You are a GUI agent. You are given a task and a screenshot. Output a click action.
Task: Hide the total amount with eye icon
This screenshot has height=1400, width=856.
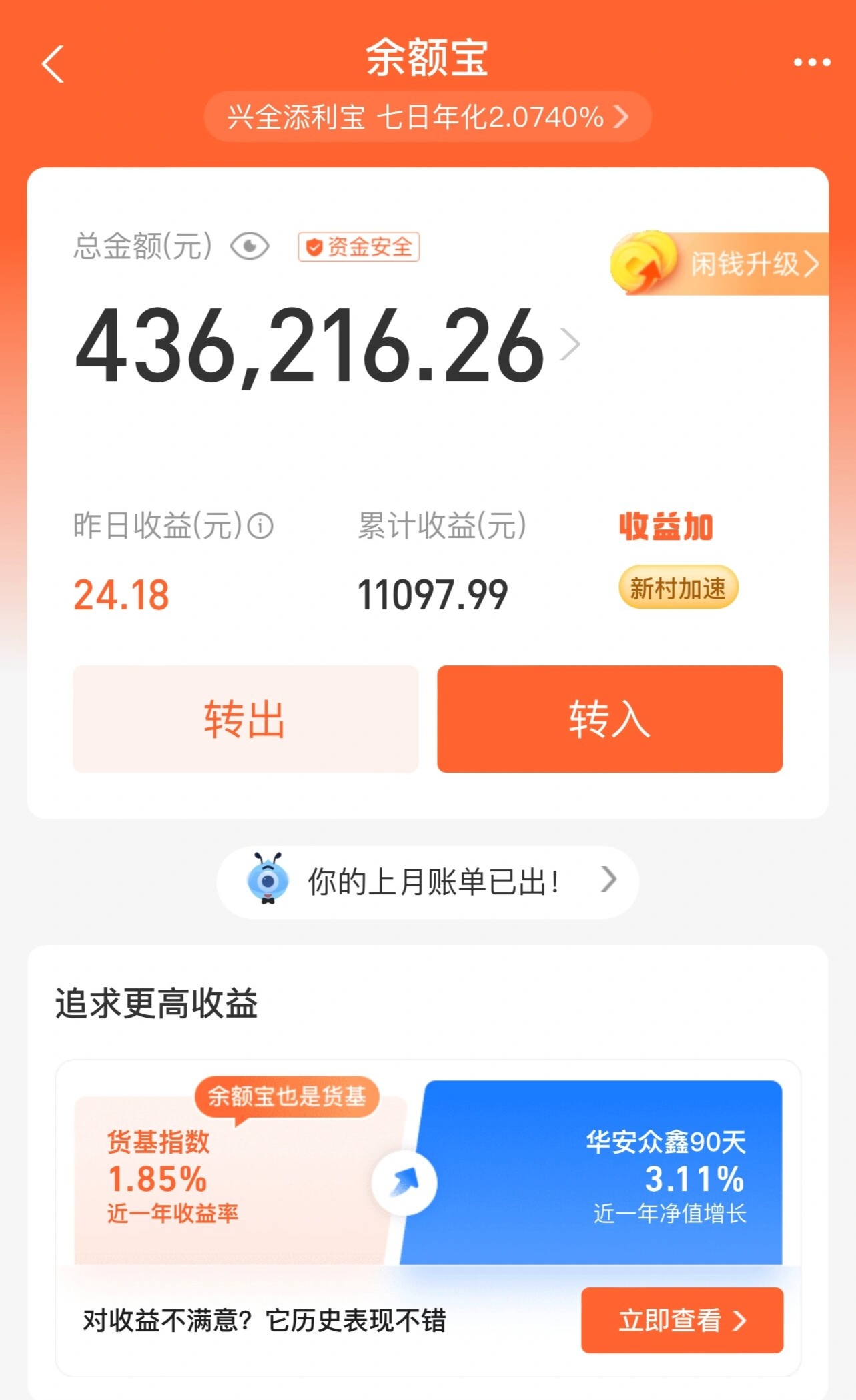point(250,246)
